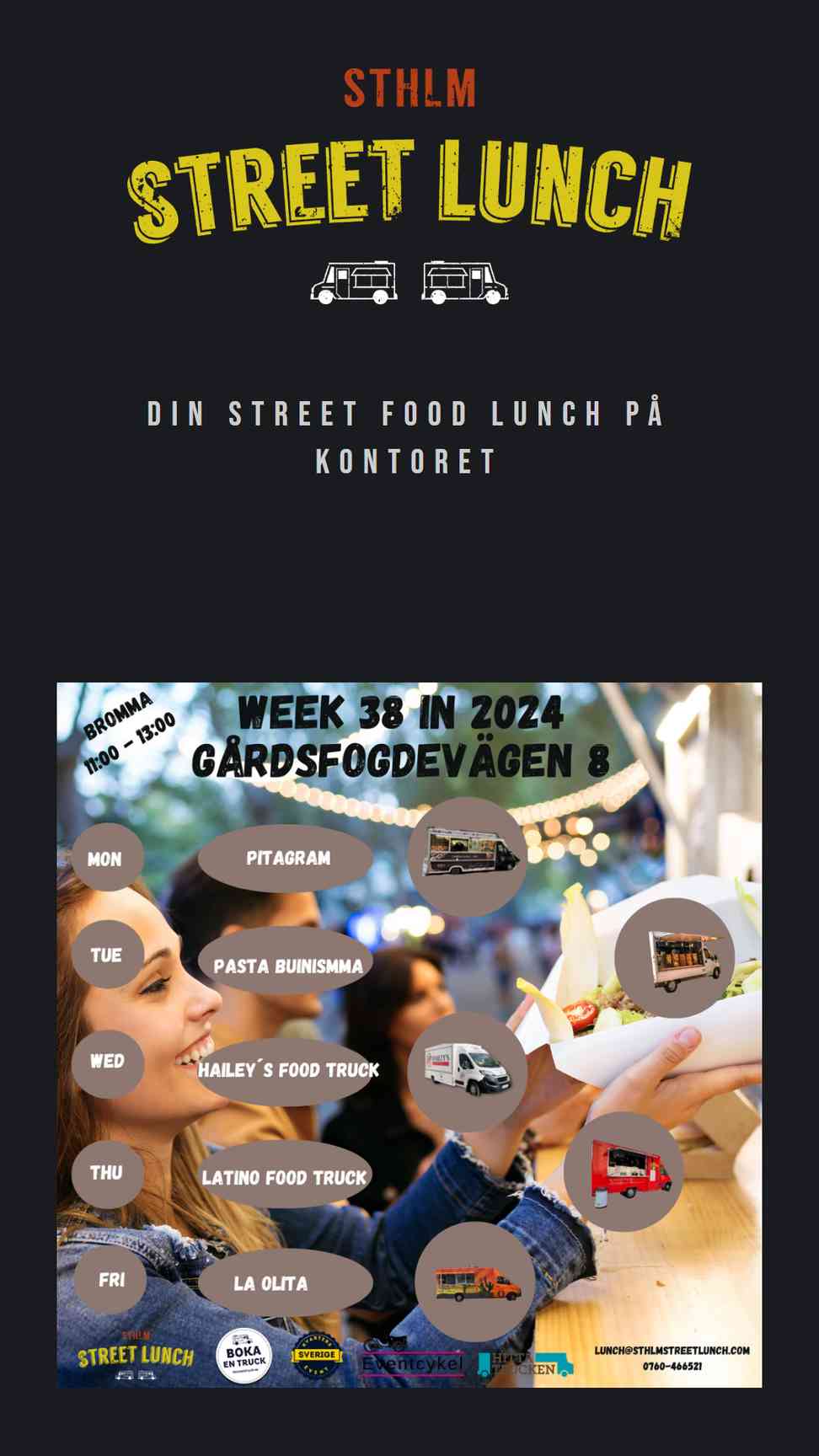Open the Week 38 Bromma schedule poster
The height and width of the screenshot is (1456, 819).
click(409, 1035)
